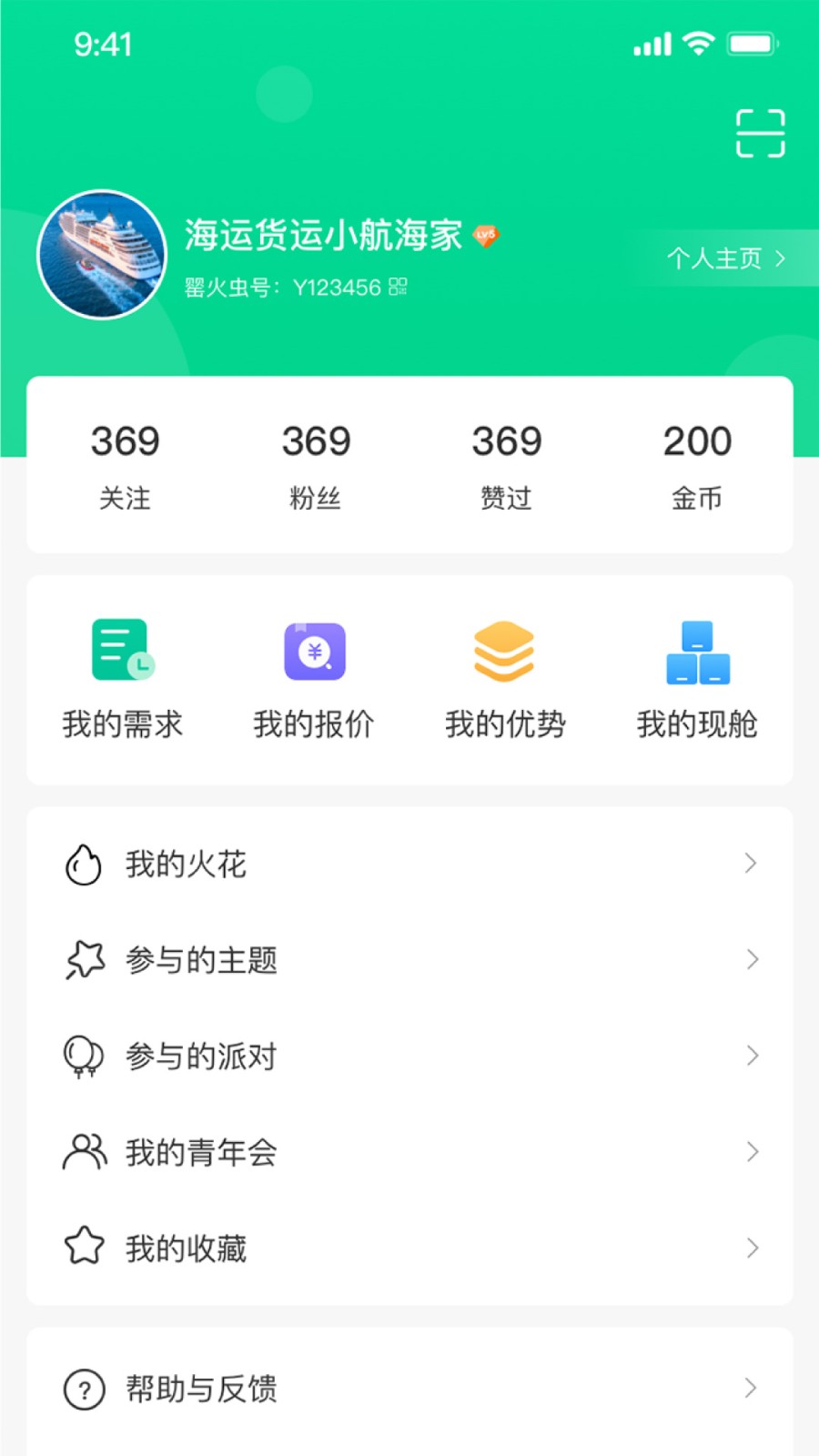Screen dimensions: 819x1456
Task: Select the 粉丝 (followers) stat
Action: (315, 464)
